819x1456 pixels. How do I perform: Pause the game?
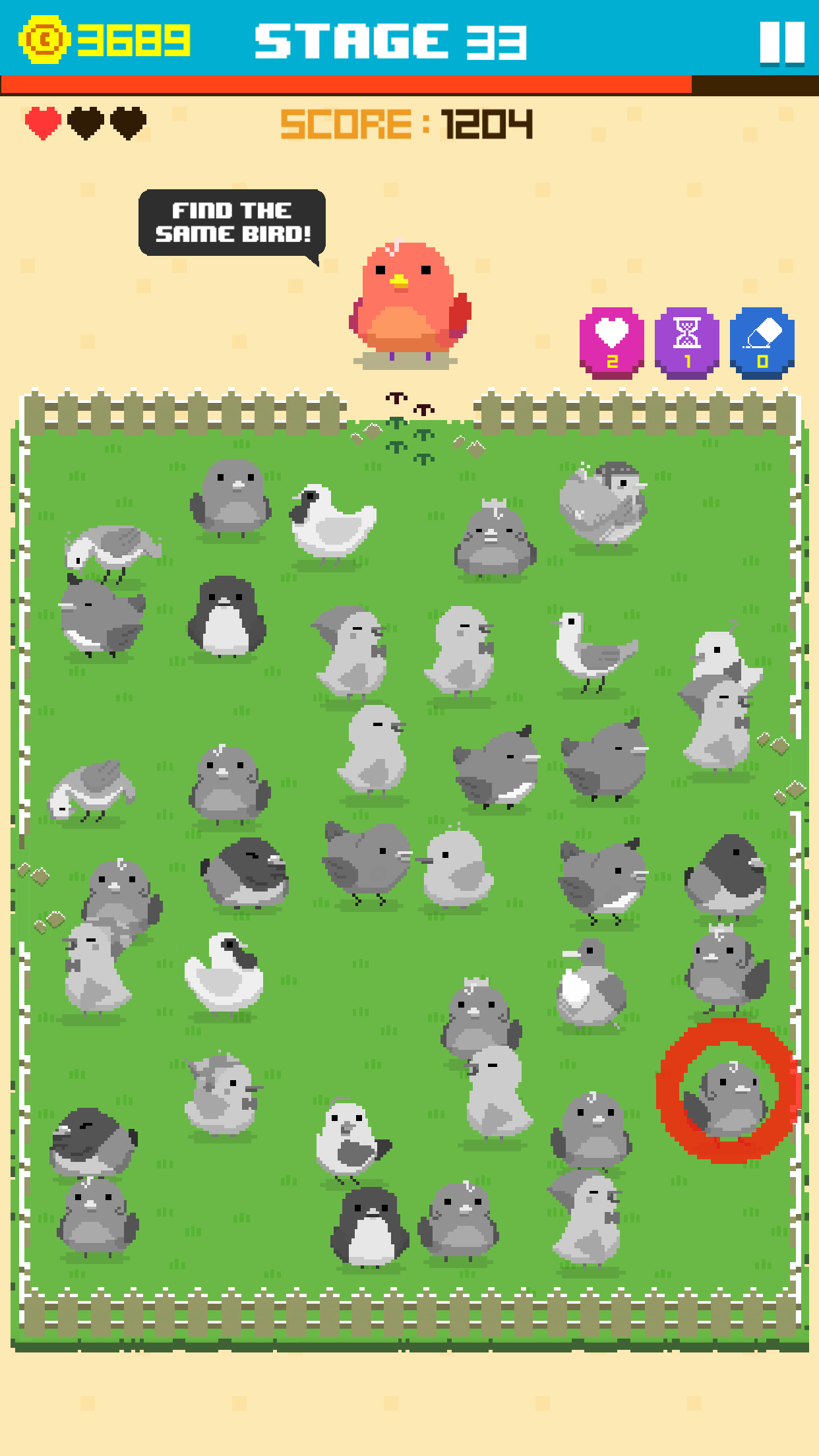click(x=781, y=43)
